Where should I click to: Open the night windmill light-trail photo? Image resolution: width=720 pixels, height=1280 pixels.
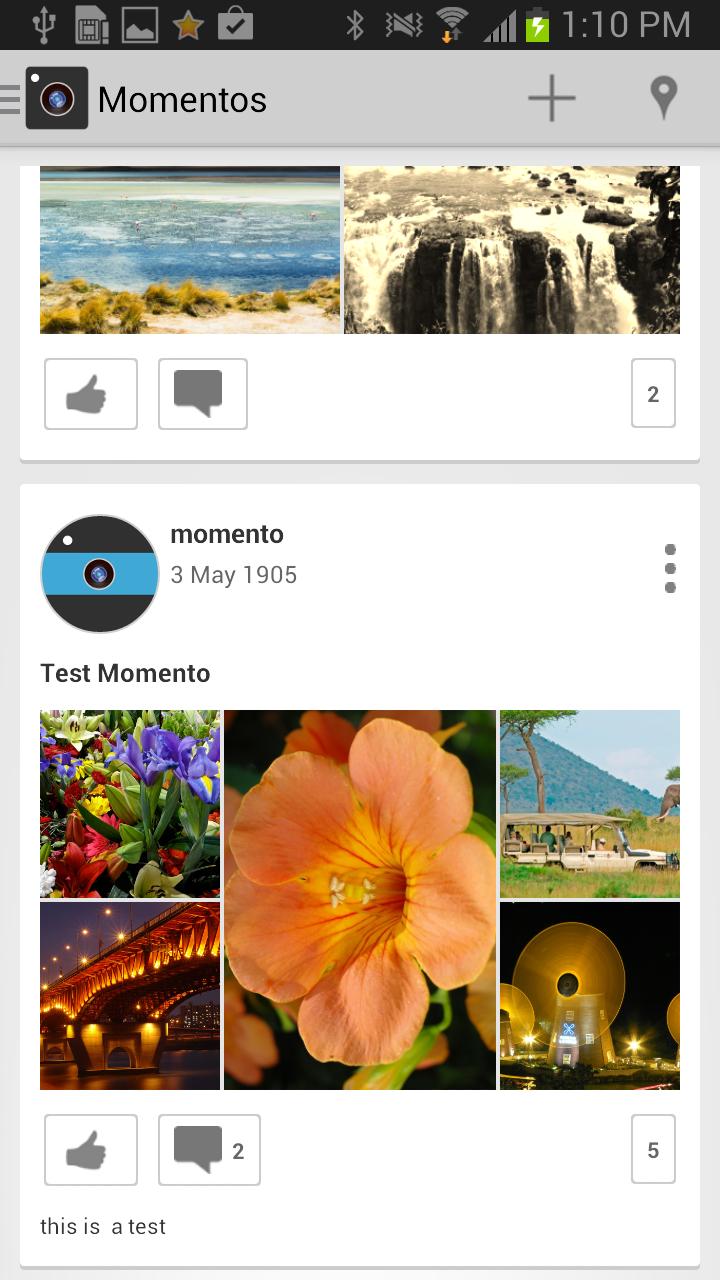pos(590,996)
